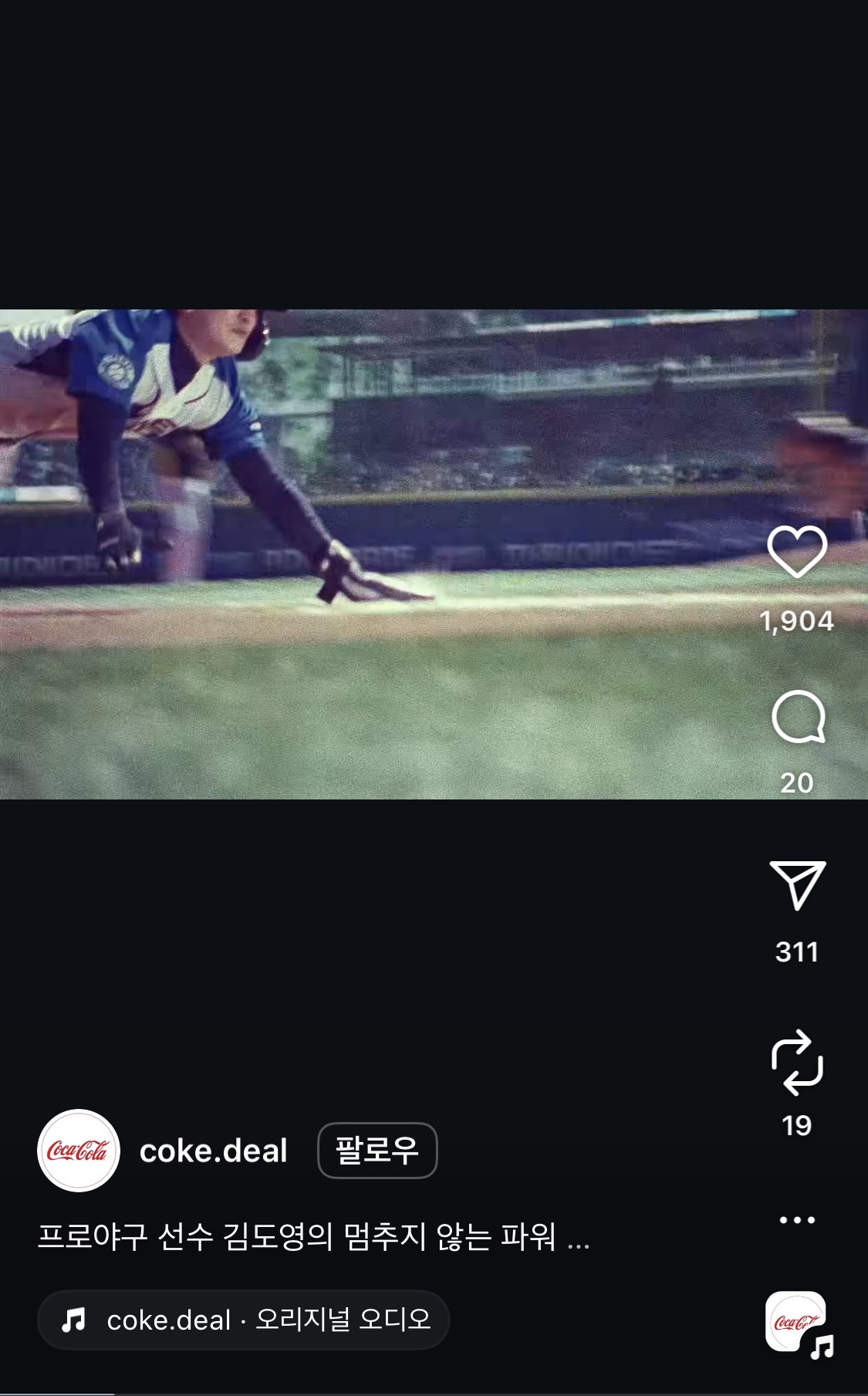Tap the 팔로우 button to follow coke.deal
The width and height of the screenshot is (868, 1396).
pos(377,1151)
